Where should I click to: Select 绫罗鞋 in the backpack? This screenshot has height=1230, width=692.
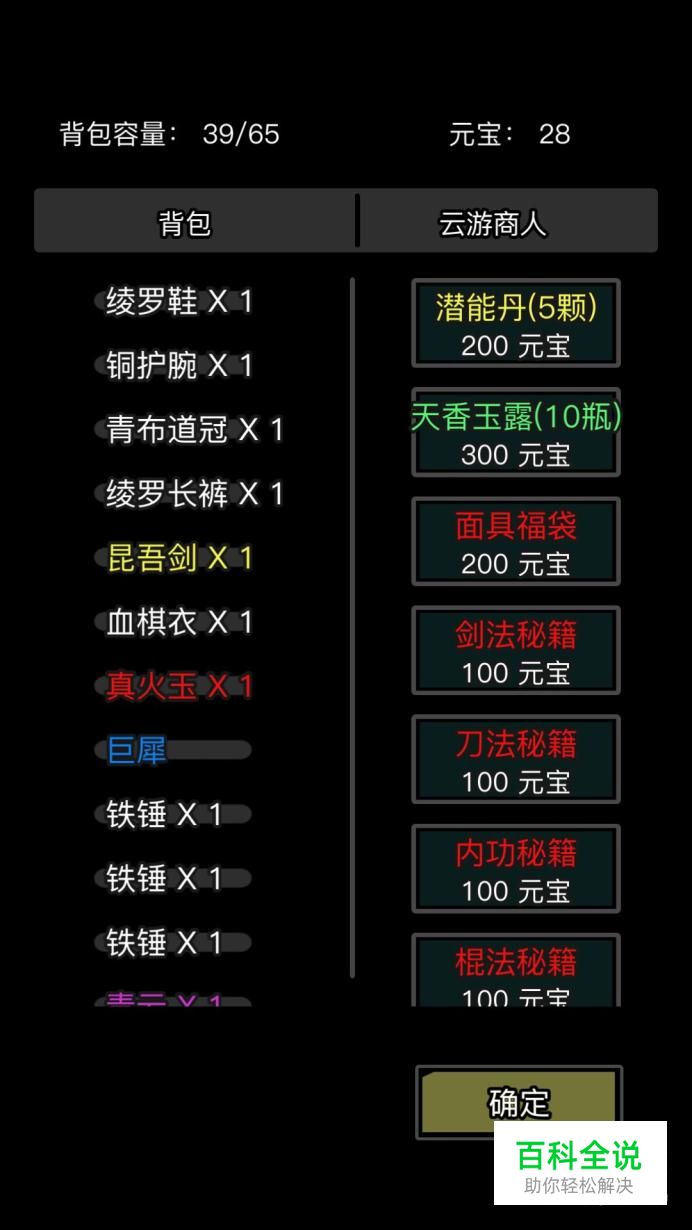[178, 301]
